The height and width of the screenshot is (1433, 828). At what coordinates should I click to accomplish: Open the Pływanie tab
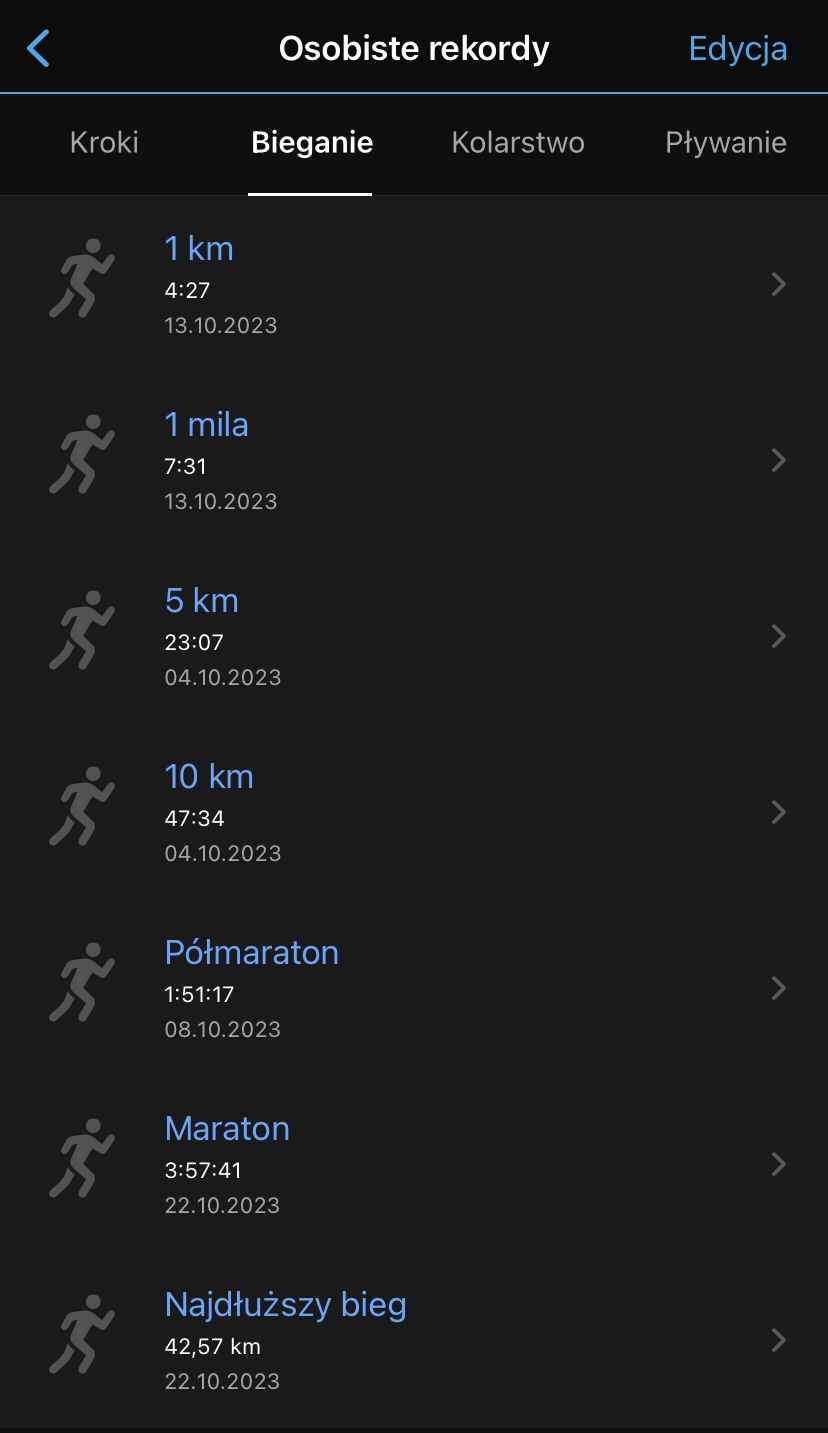click(x=726, y=143)
